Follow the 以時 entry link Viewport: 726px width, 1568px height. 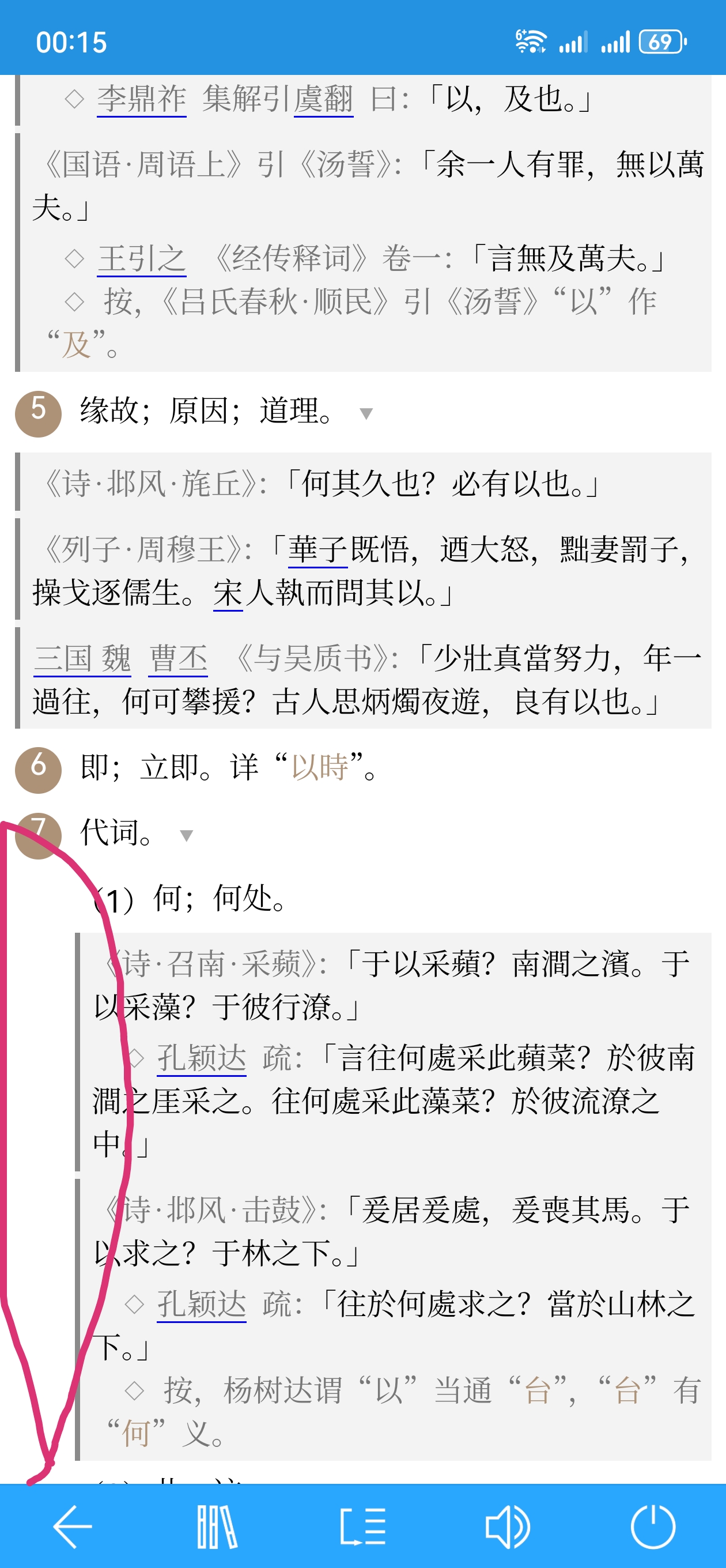pyautogui.click(x=320, y=767)
